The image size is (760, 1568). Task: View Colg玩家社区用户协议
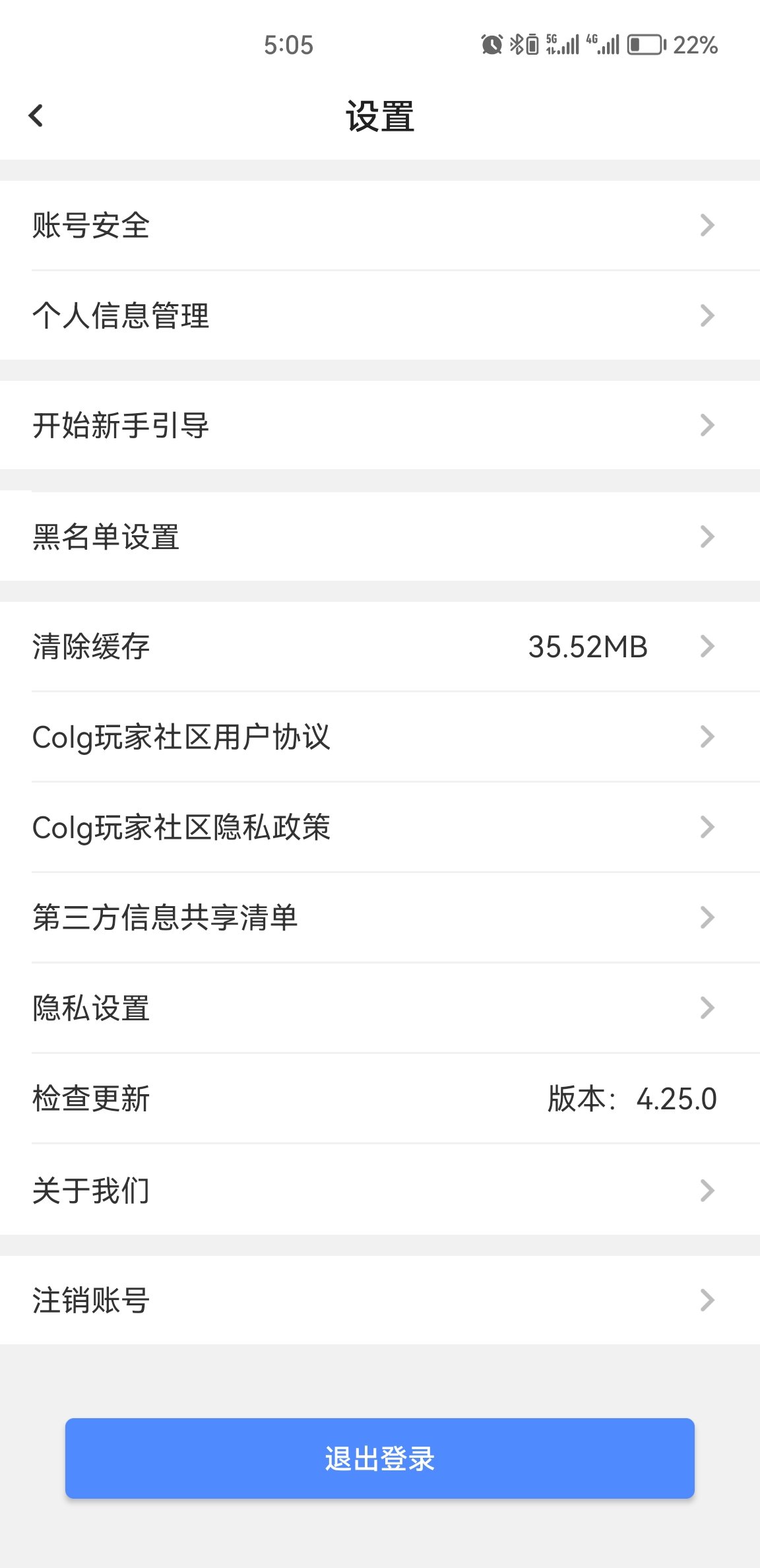[x=379, y=736]
